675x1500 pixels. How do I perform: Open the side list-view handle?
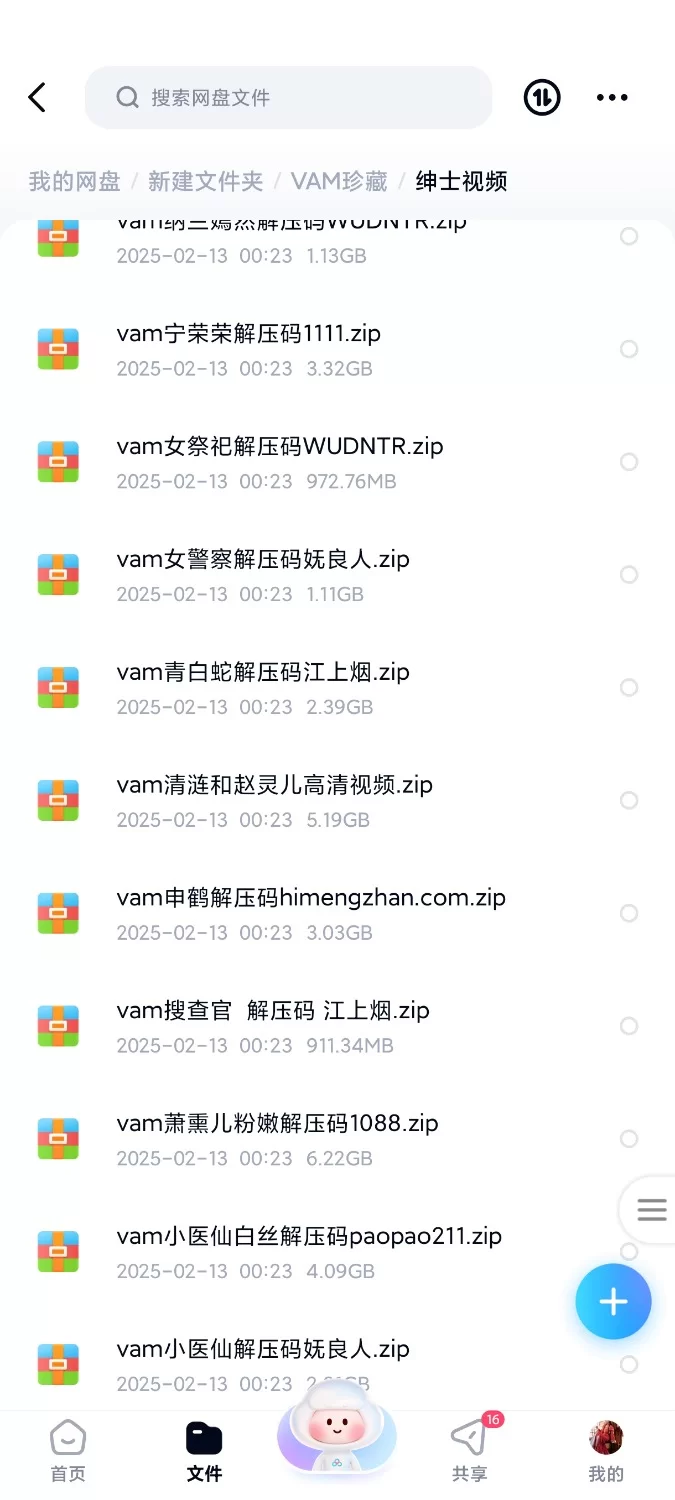(x=651, y=1210)
